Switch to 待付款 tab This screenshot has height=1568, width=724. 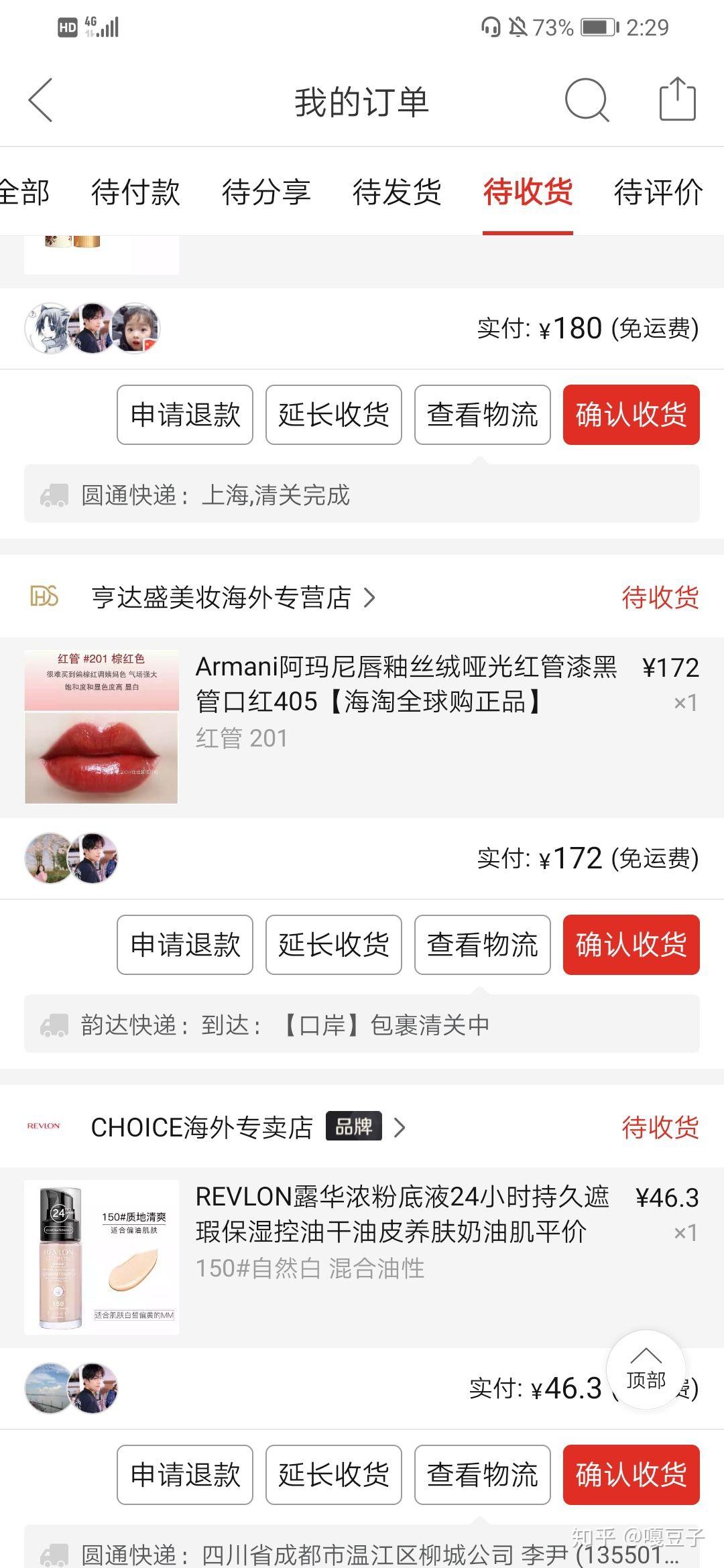coord(135,192)
